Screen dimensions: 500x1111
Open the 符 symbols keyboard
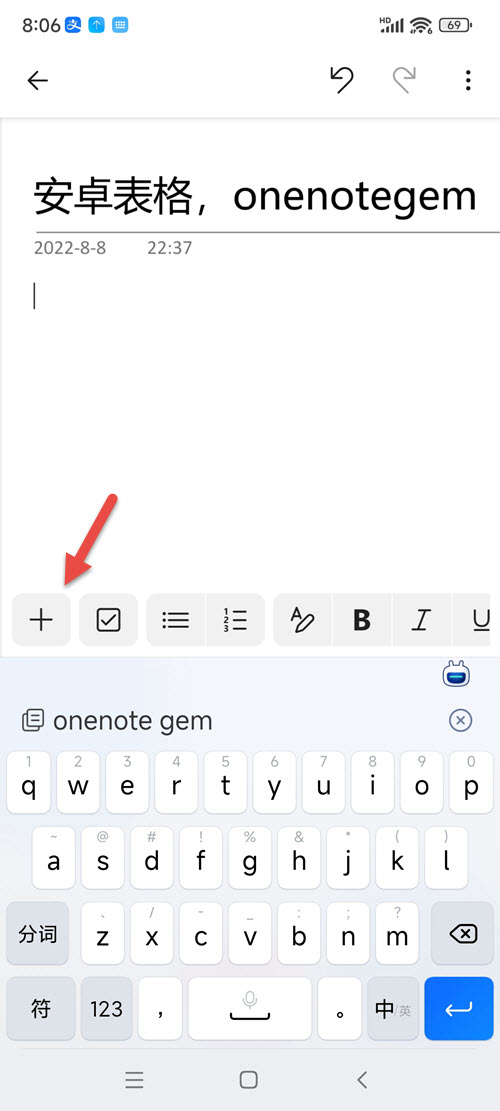tap(41, 1008)
